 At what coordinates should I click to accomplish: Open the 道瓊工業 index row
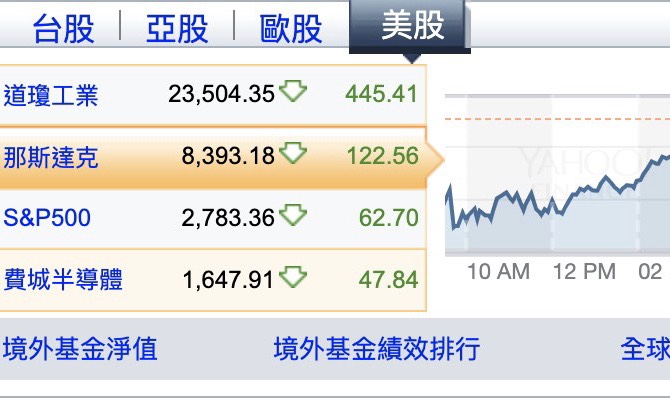[50, 95]
